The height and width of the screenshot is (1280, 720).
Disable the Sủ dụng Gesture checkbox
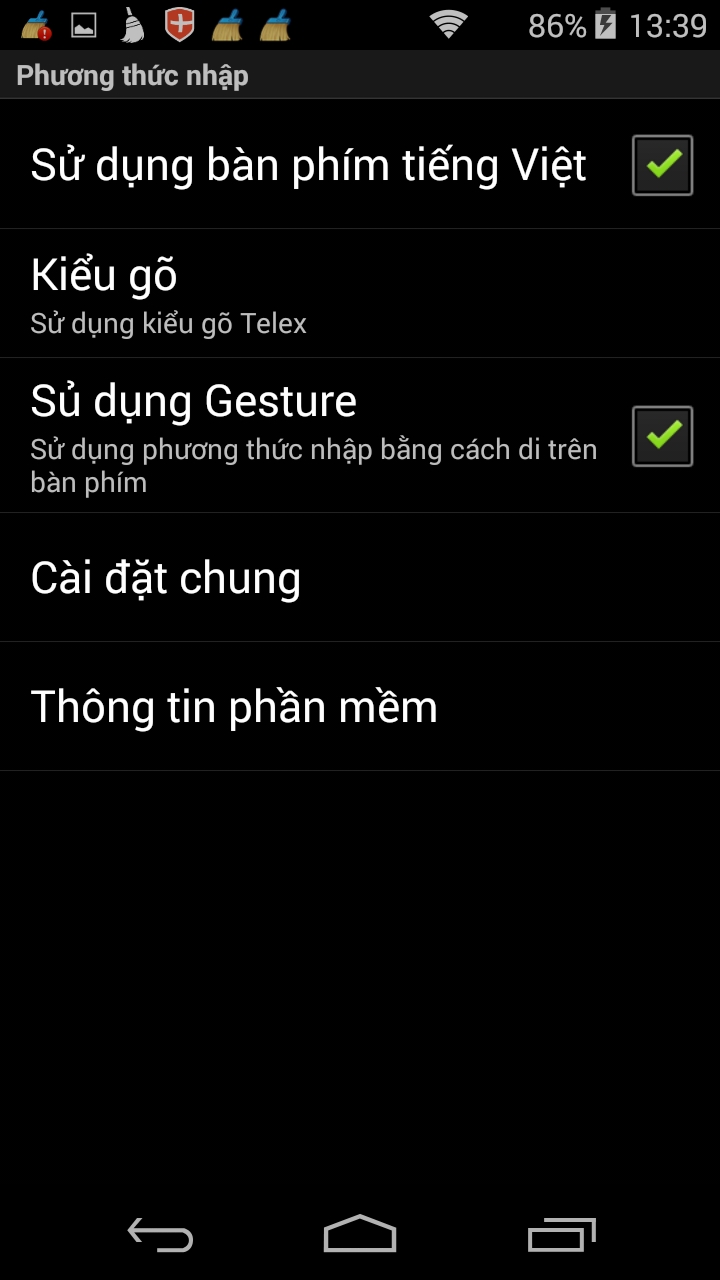[x=662, y=436]
